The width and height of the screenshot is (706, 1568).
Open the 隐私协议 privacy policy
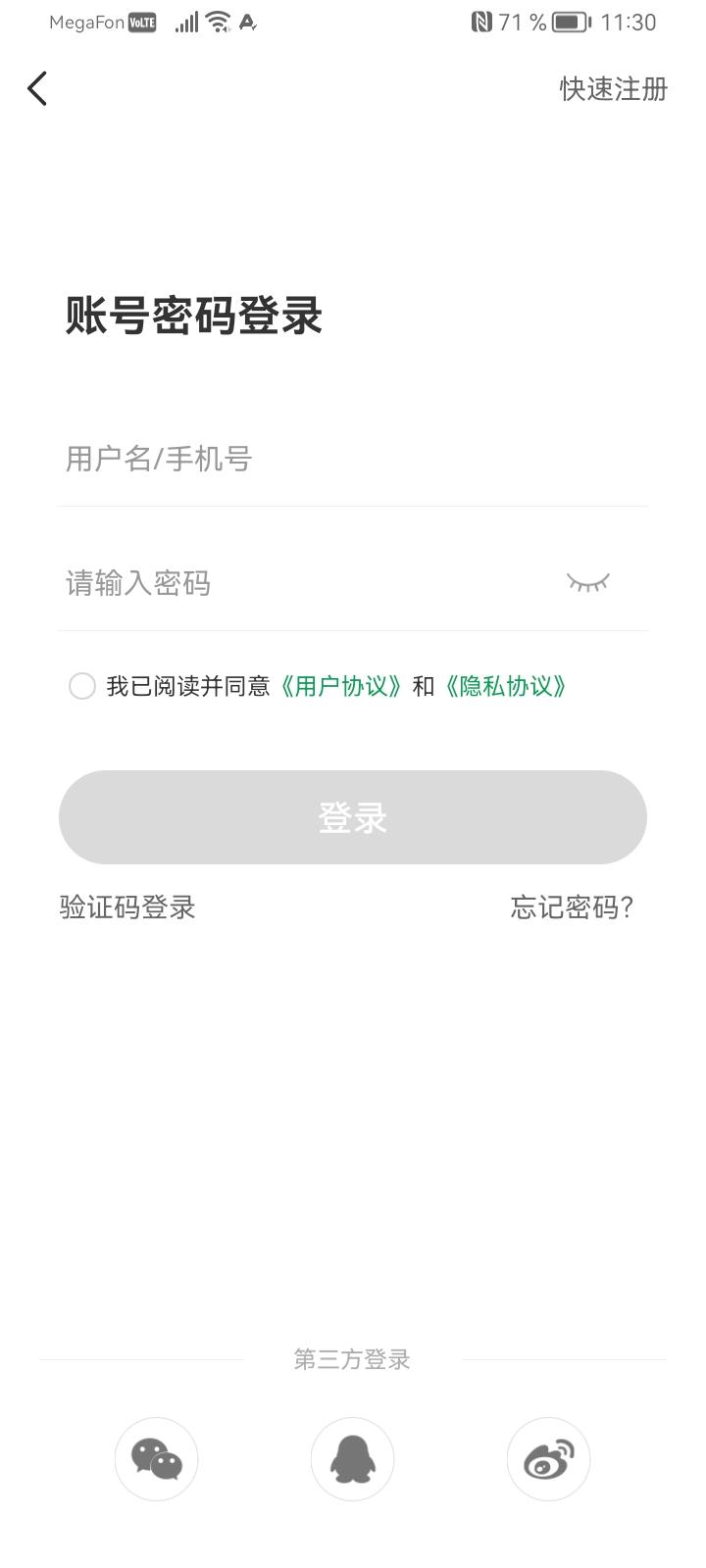tap(505, 686)
